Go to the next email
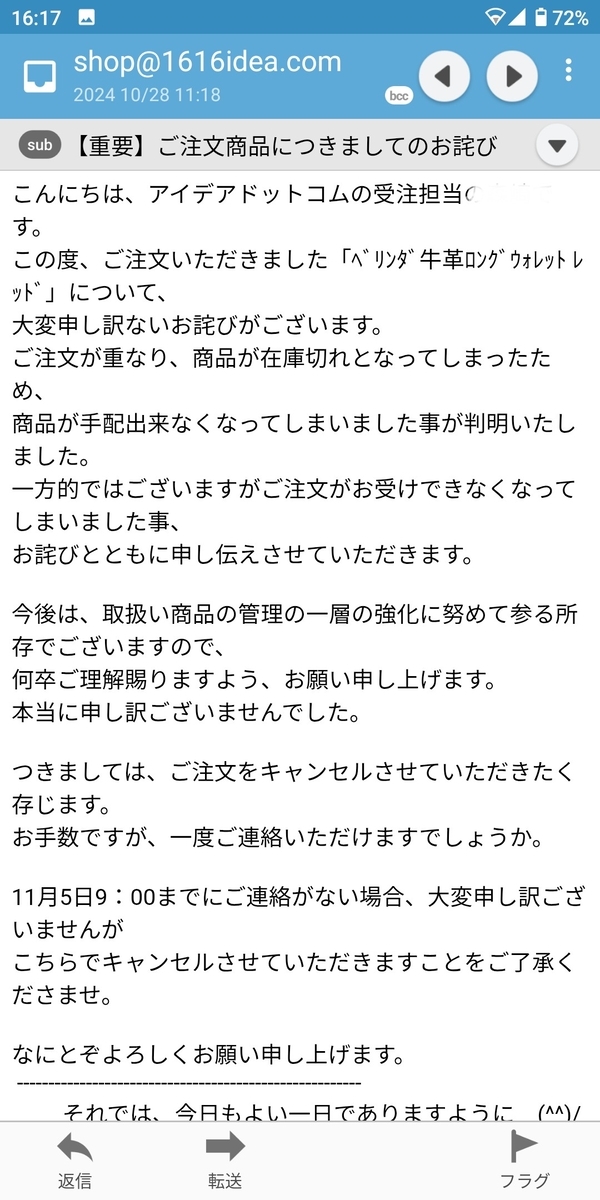Viewport: 600px width, 1200px height. [x=512, y=75]
